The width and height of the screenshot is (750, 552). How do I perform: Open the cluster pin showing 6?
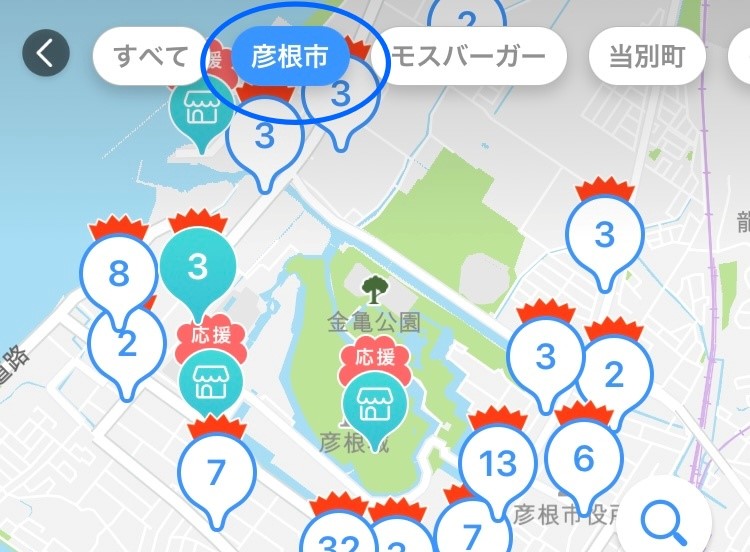(x=584, y=459)
